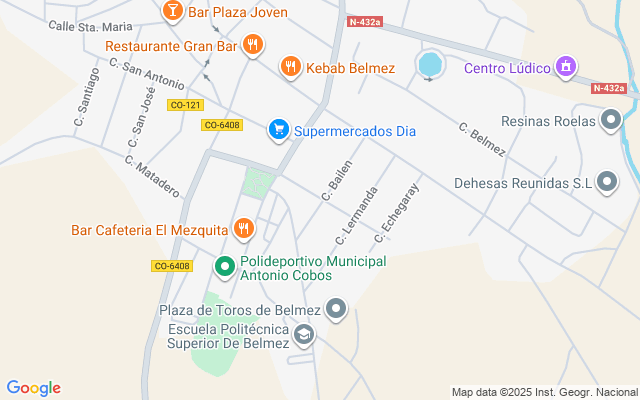Viewport: 640px width, 400px height.
Task: Select Bar Cafeteria El Mezquita marker
Action: (243, 229)
